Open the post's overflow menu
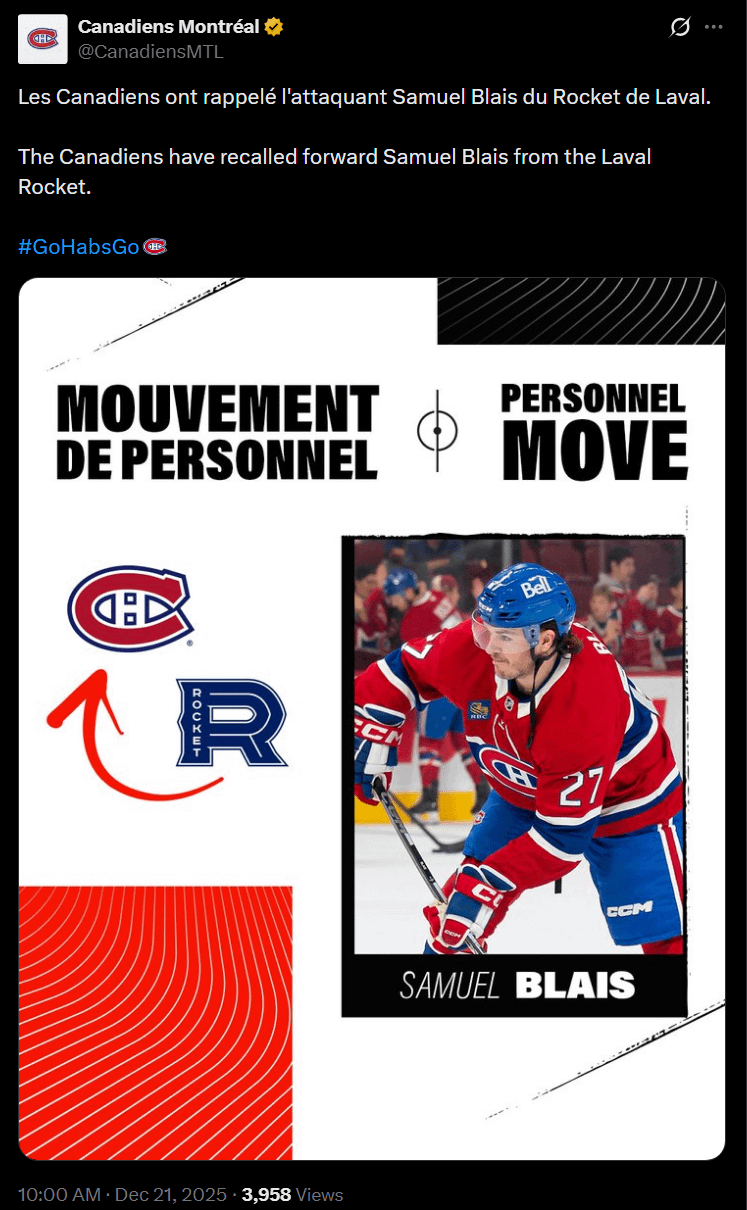Screen dimensions: 747x1210 pyautogui.click(x=713, y=27)
